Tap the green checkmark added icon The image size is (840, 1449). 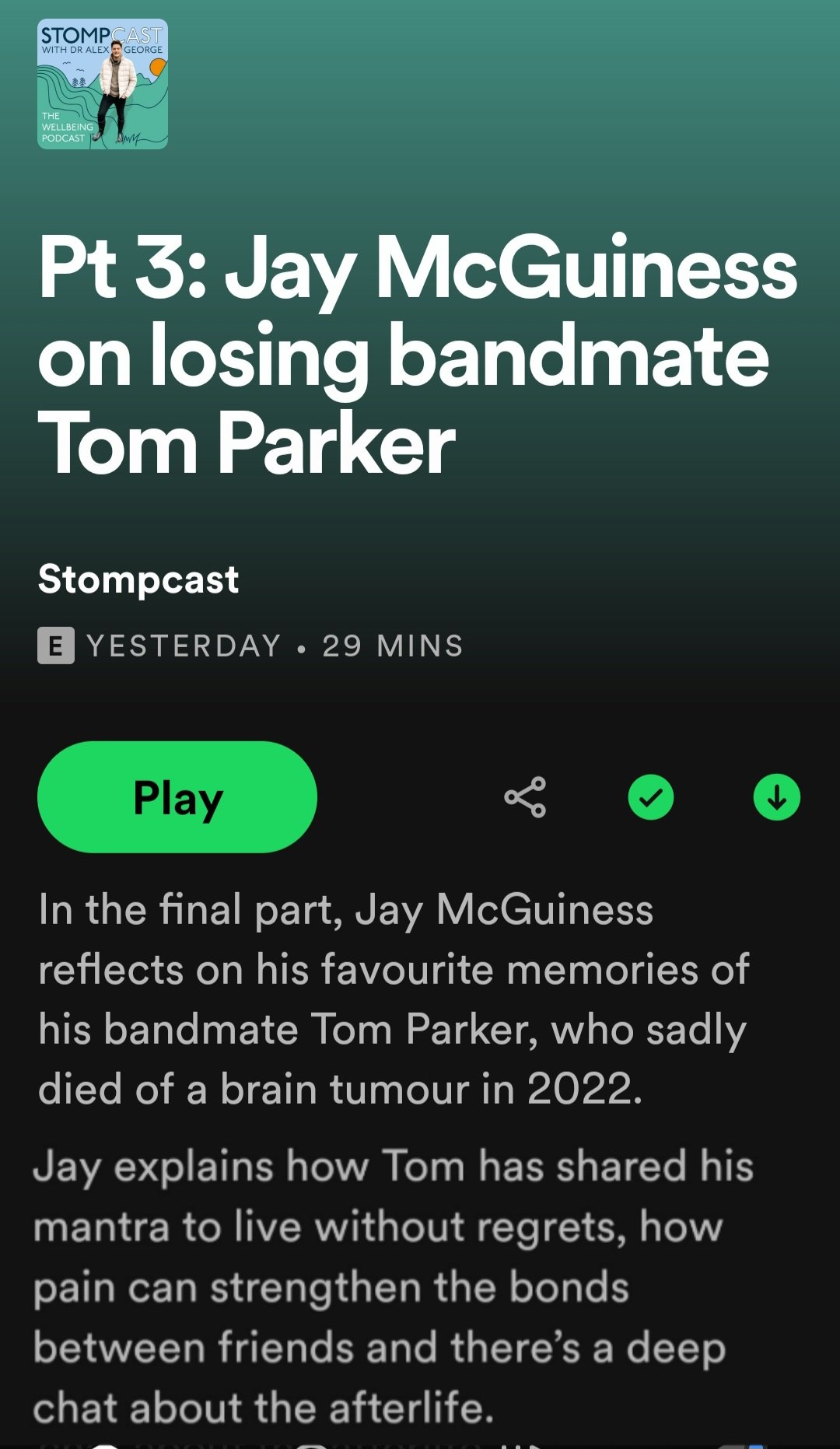[x=650, y=797]
